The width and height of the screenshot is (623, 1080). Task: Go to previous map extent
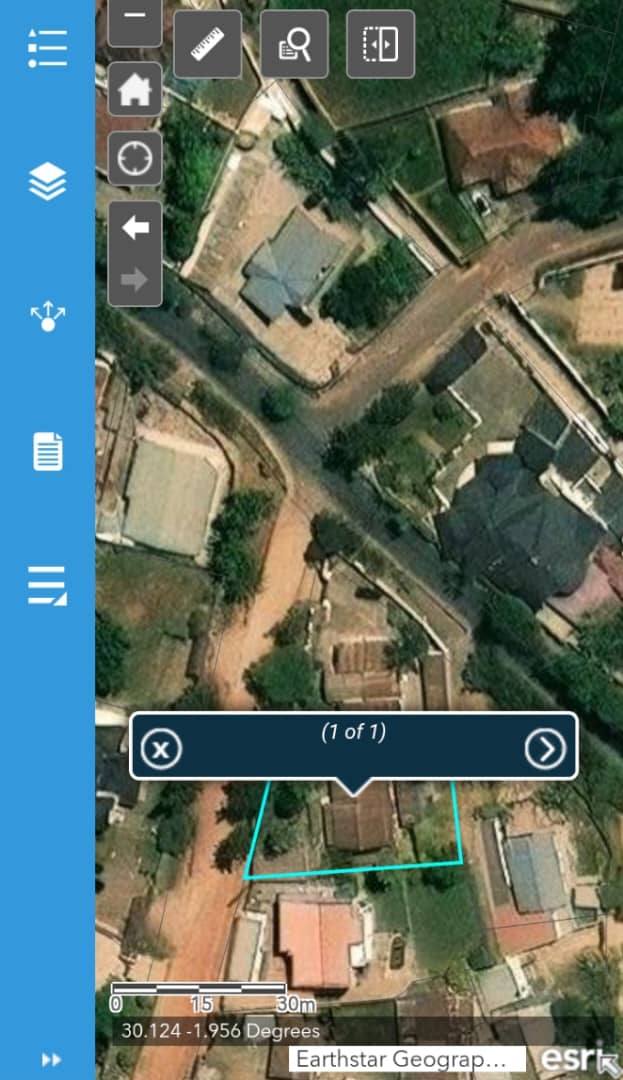[135, 228]
